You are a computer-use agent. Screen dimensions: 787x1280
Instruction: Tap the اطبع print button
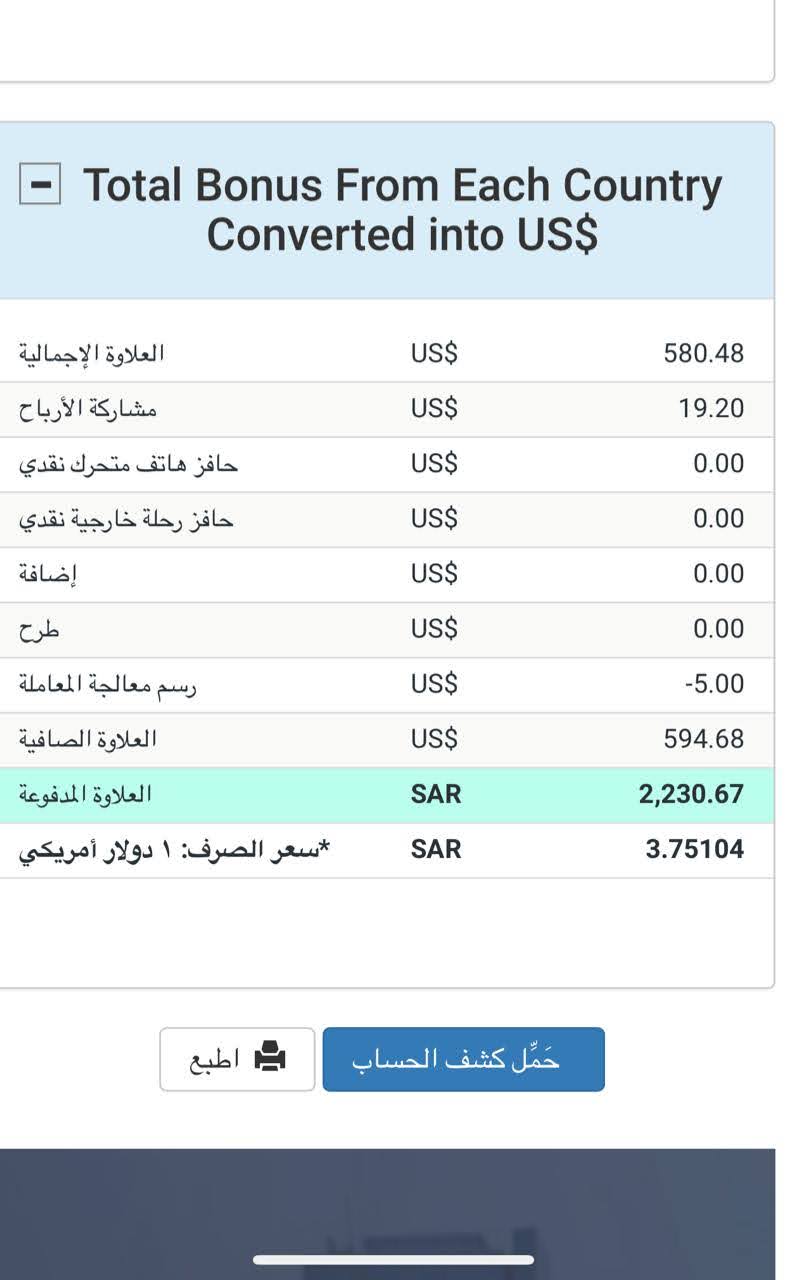[x=237, y=1059]
